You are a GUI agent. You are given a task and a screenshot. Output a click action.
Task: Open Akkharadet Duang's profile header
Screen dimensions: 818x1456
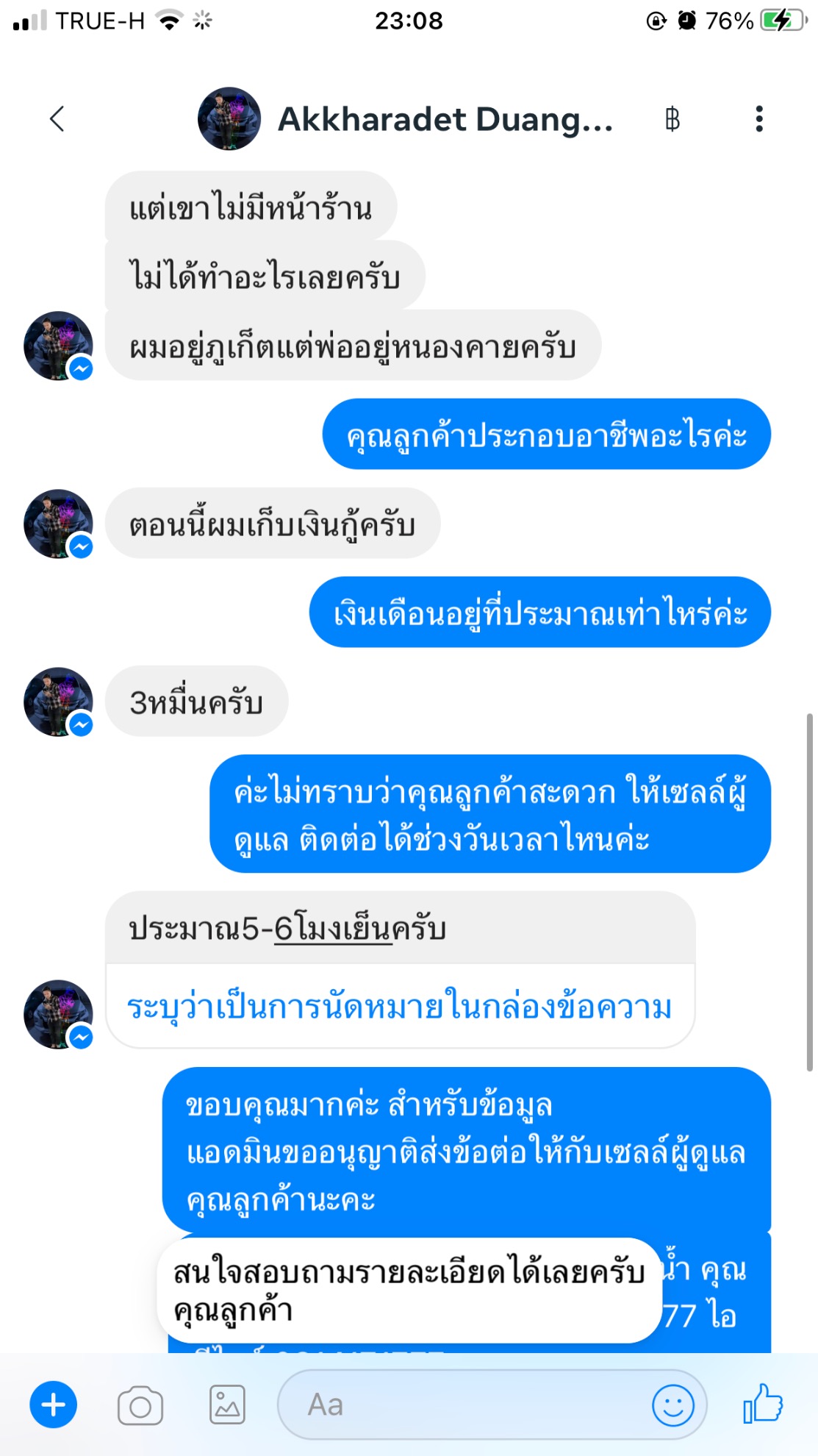(406, 119)
